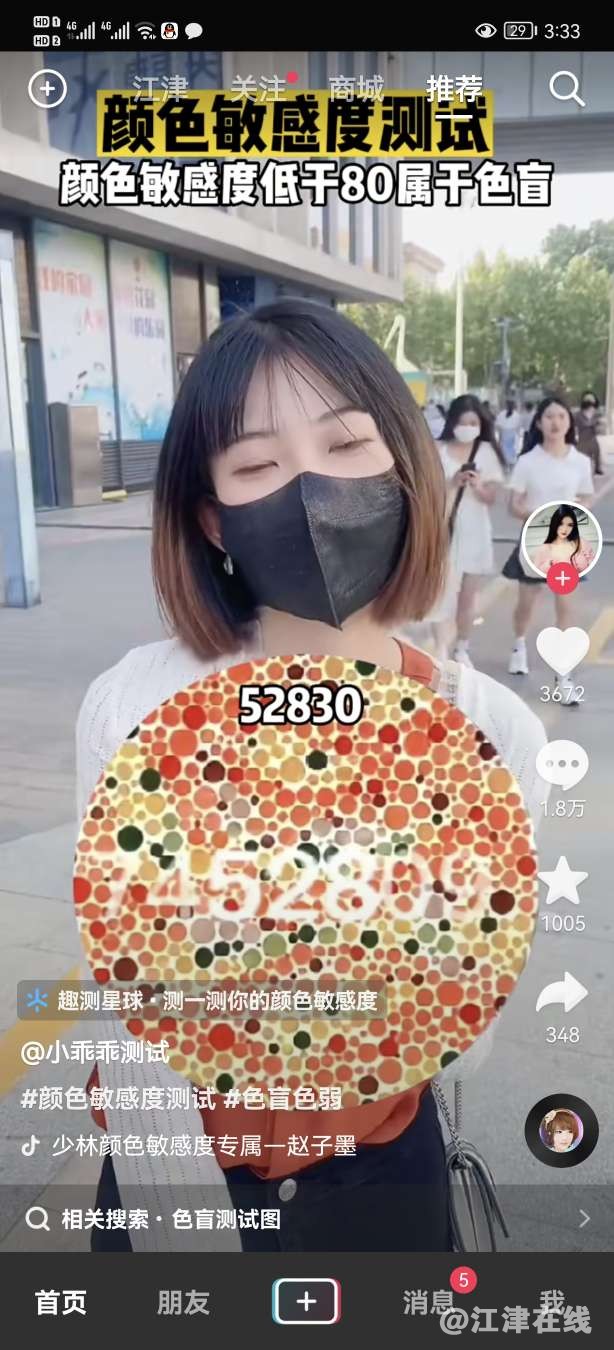Open the 商城 tab
The image size is (614, 1350).
pos(356,89)
